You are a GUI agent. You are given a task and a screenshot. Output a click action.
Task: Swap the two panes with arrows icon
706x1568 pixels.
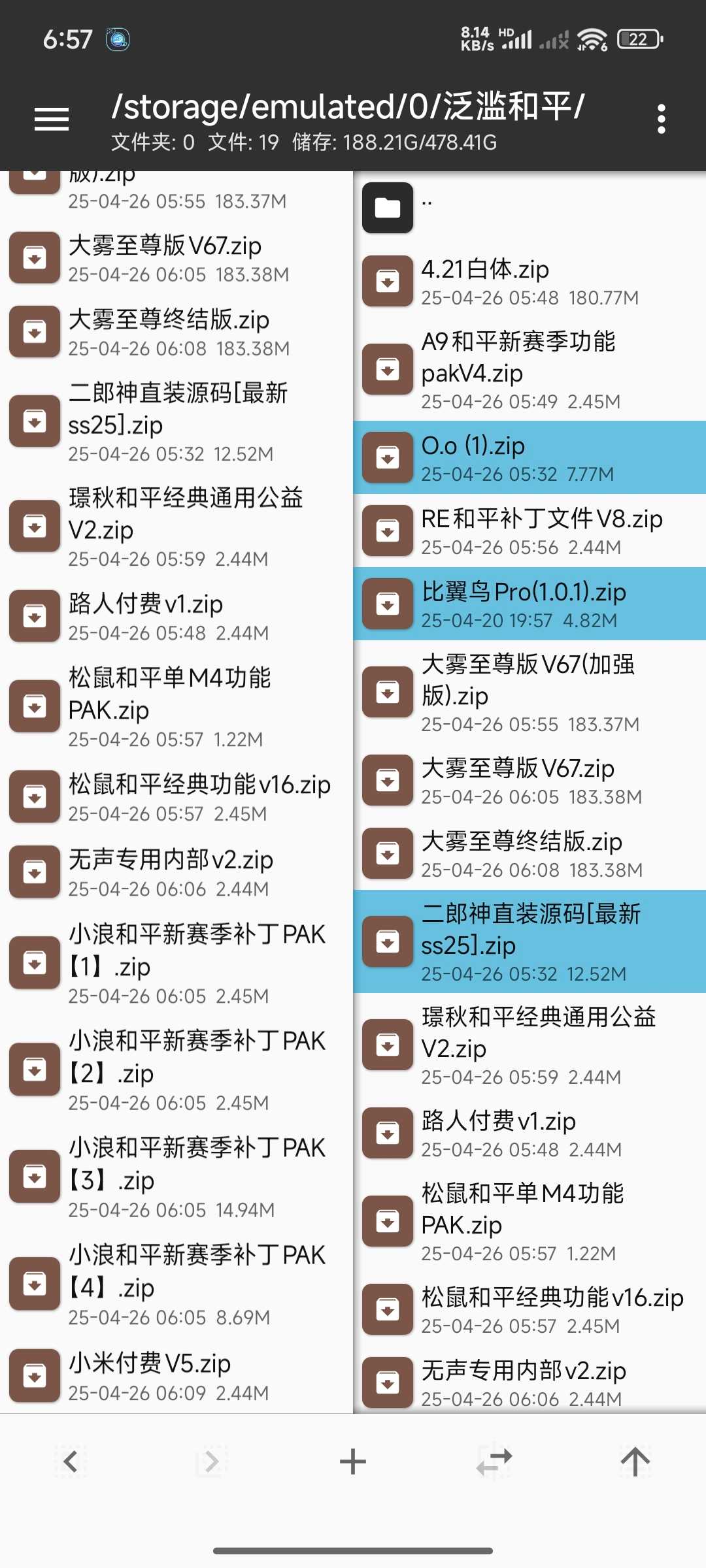494,1461
